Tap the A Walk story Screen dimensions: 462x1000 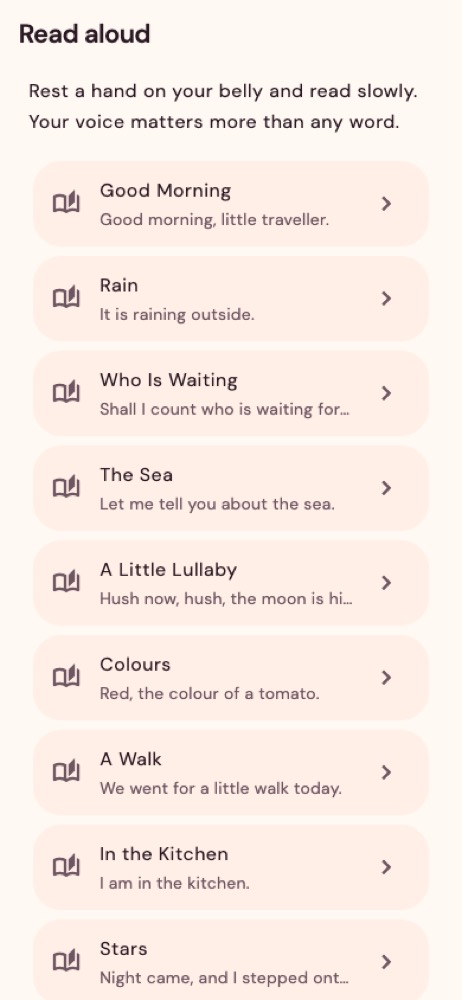(x=231, y=772)
